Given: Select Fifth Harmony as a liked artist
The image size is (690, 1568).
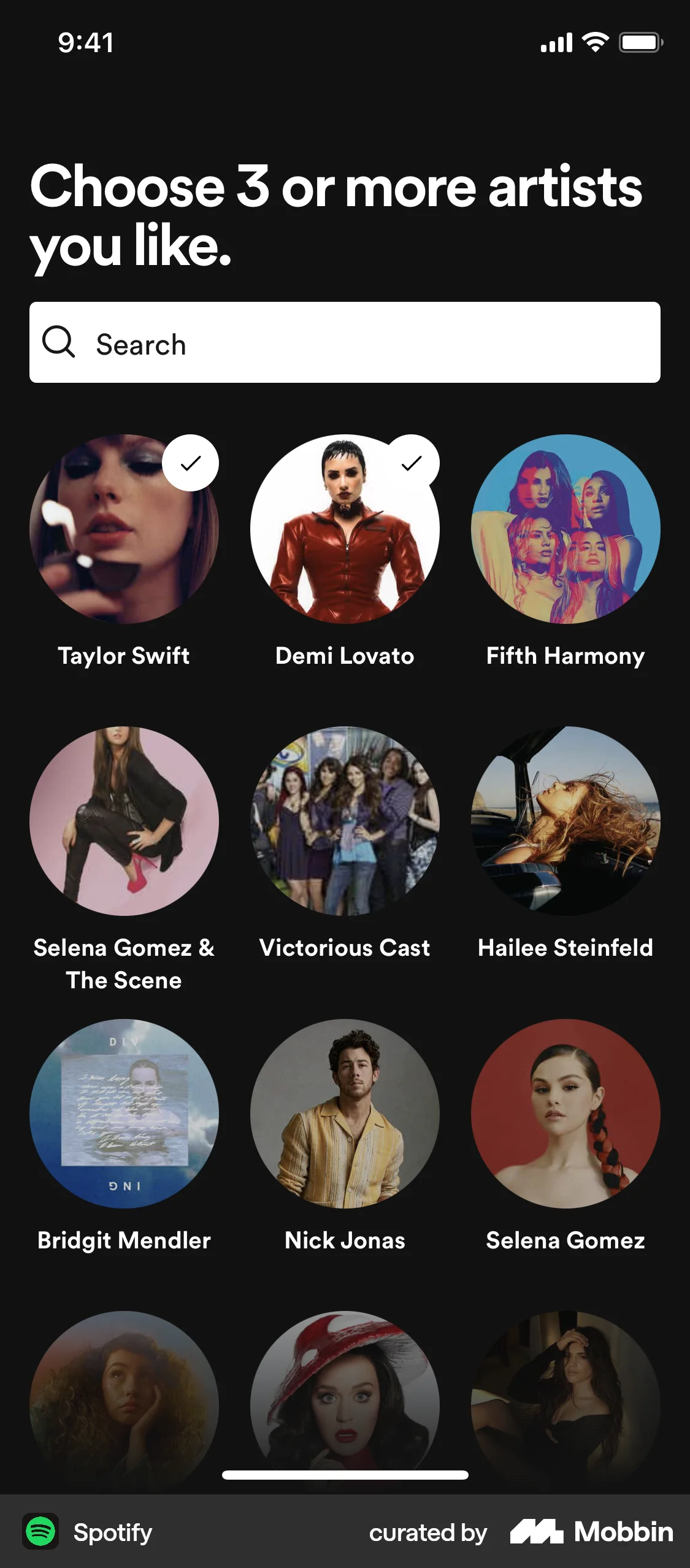Looking at the screenshot, I should point(565,529).
